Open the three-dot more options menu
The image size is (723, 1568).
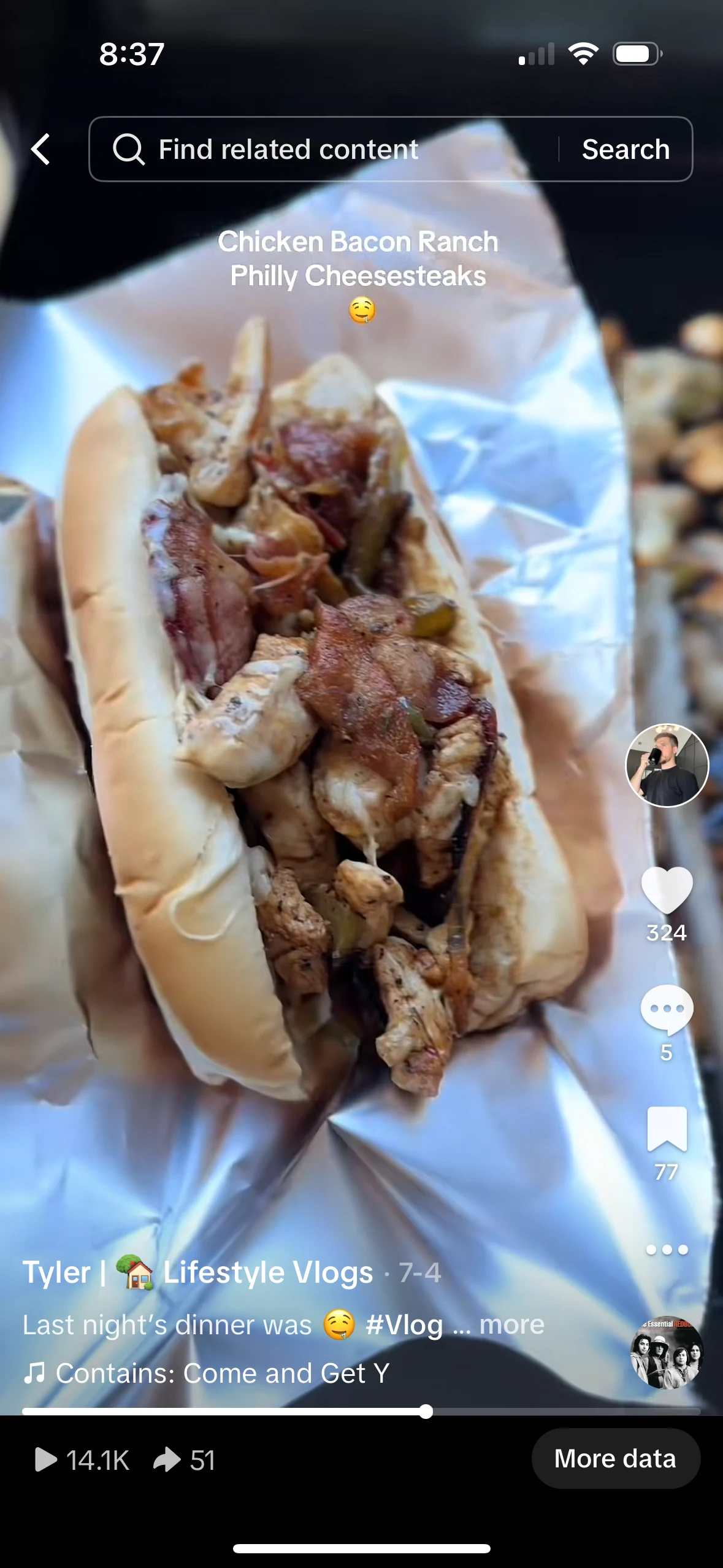coord(667,1250)
